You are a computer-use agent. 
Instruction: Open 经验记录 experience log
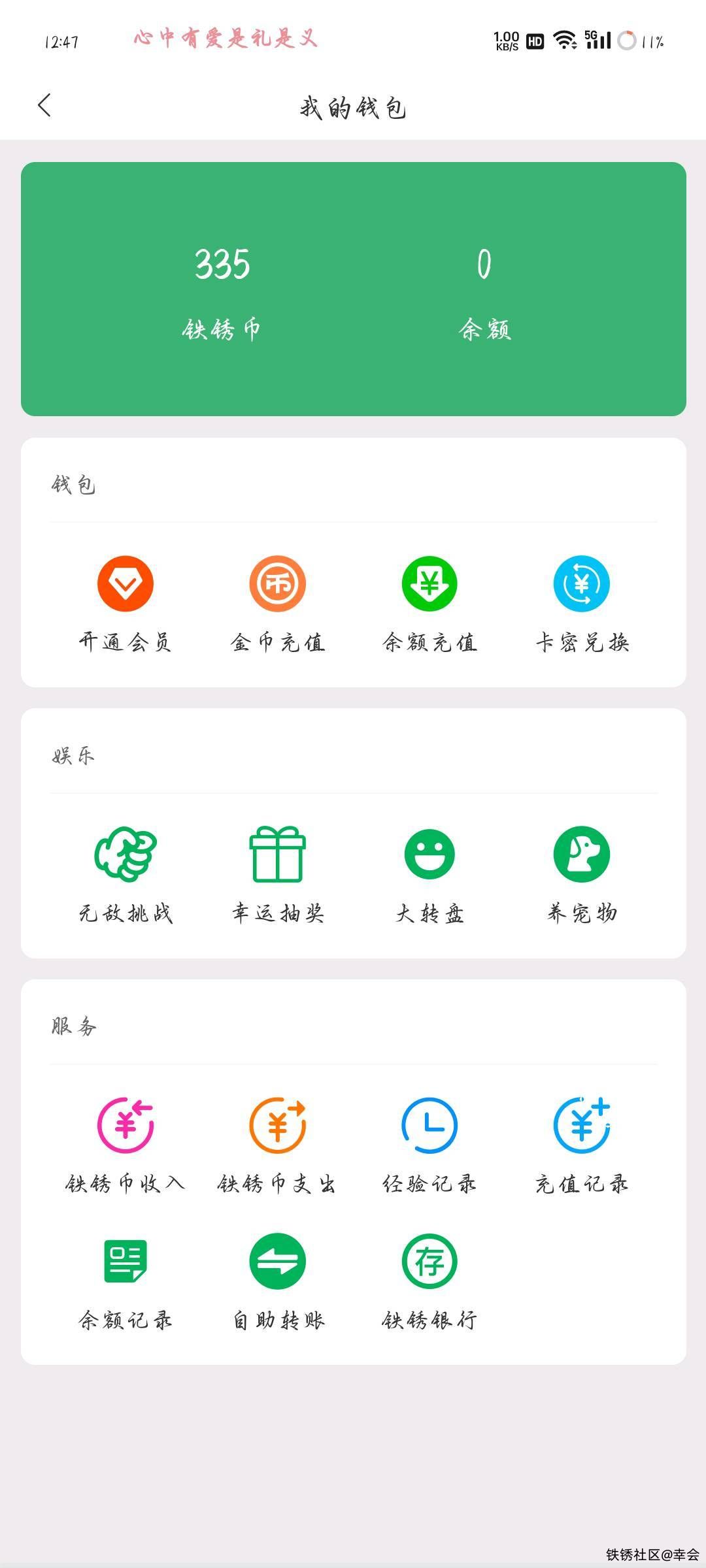coord(429,1125)
